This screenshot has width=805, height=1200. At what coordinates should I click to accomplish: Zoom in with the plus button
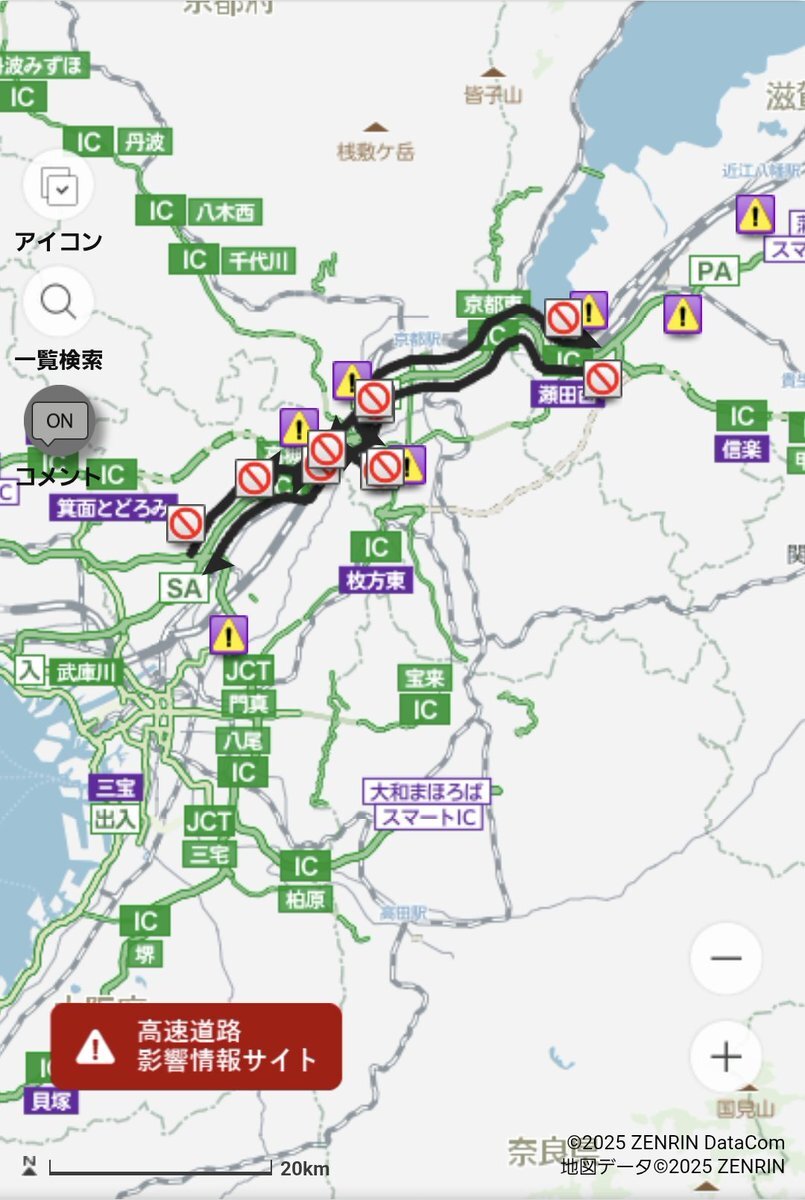[x=726, y=1057]
